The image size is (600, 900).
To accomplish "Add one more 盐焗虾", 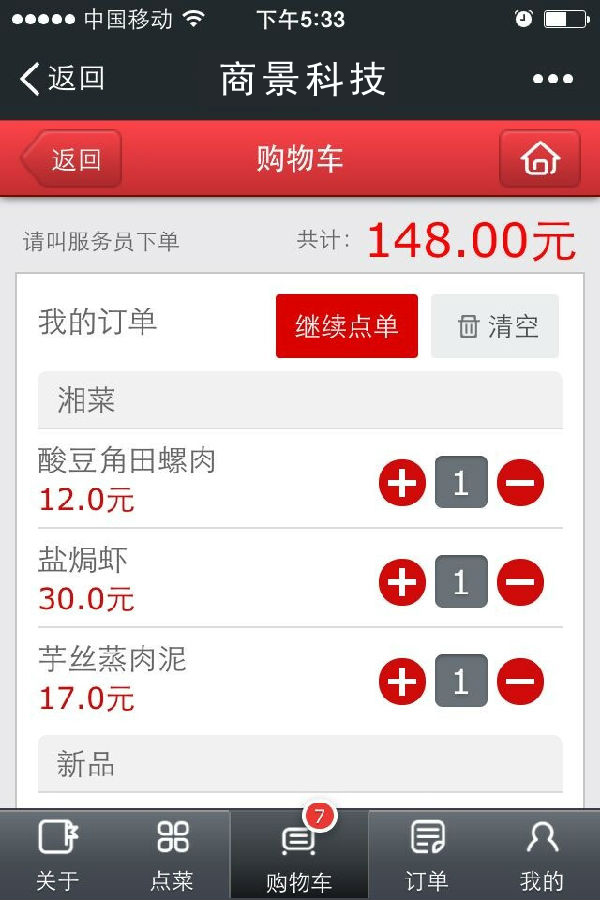I will tap(402, 582).
